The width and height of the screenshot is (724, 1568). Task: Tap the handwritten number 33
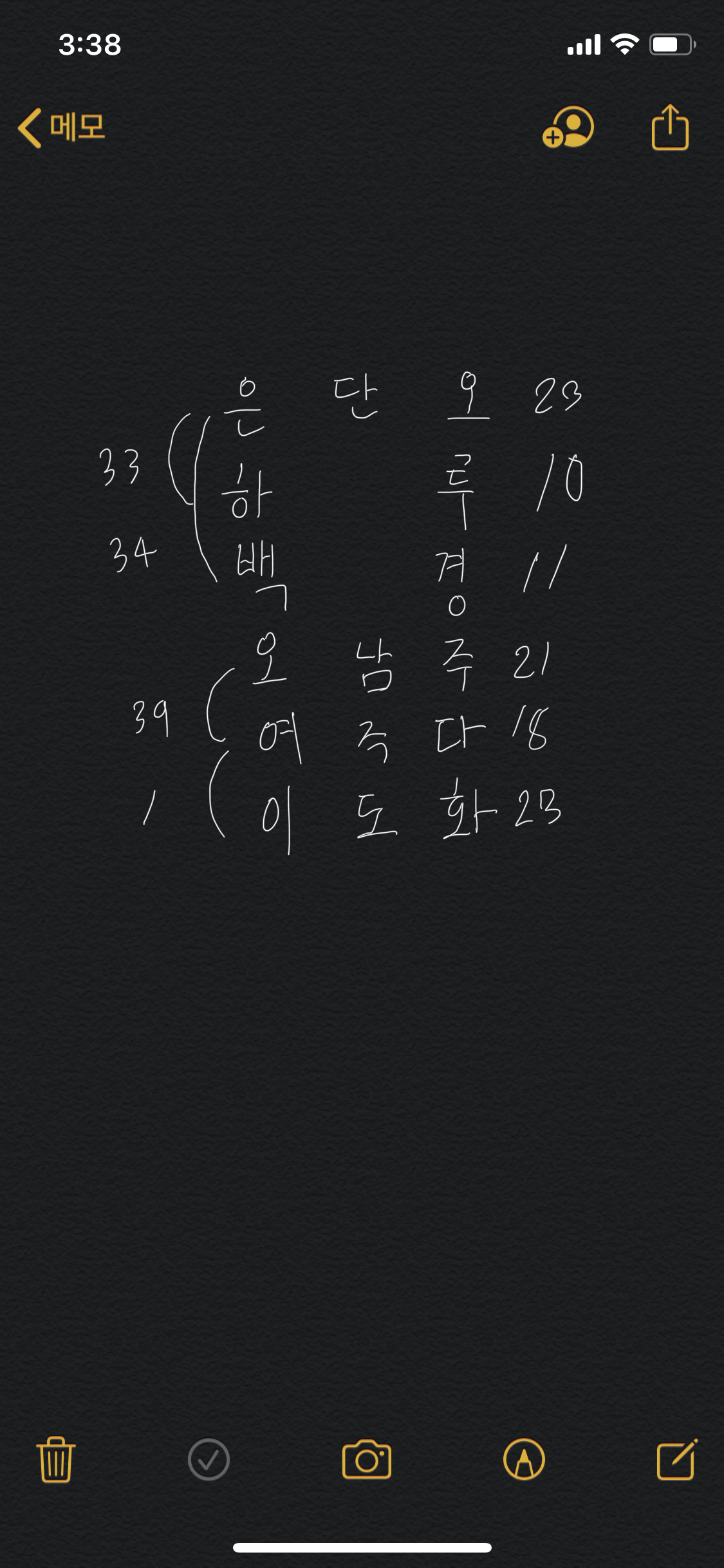(x=119, y=465)
